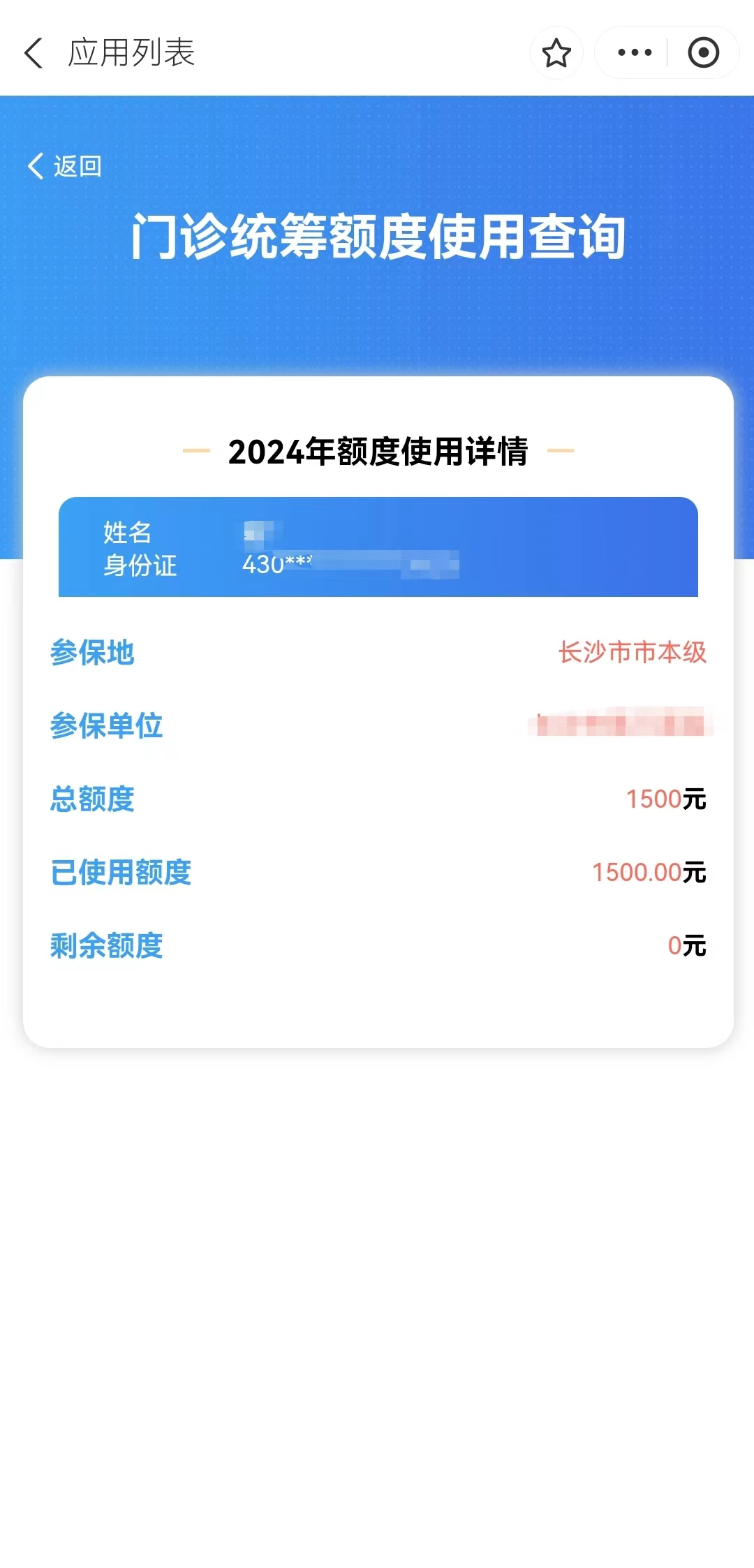Image resolution: width=754 pixels, height=1568 pixels.
Task: Open the three-dot more menu
Action: 634,53
